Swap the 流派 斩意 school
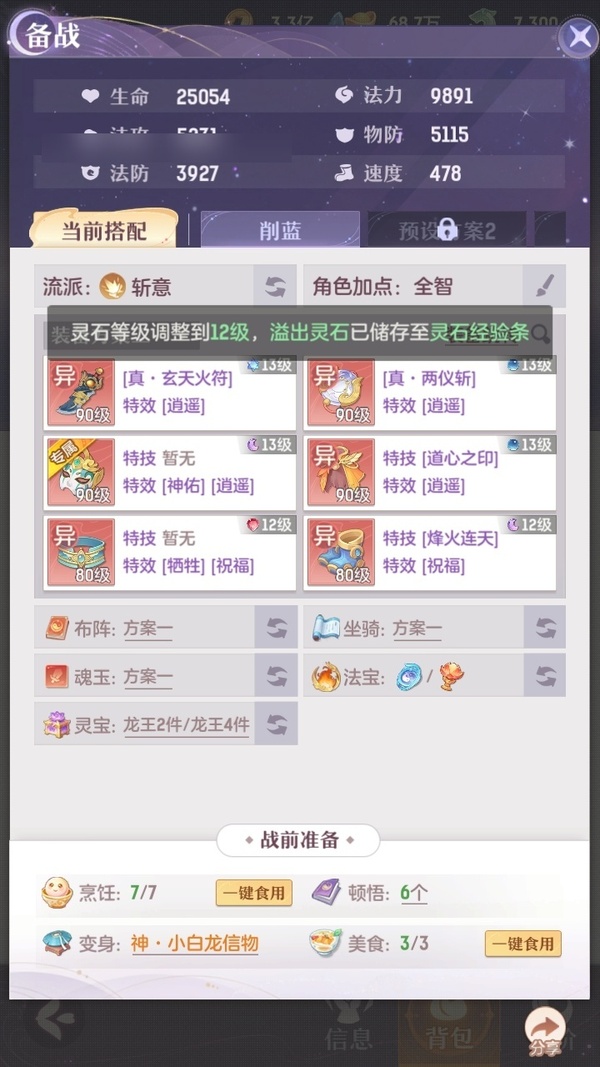The image size is (600, 1067). pyautogui.click(x=275, y=286)
